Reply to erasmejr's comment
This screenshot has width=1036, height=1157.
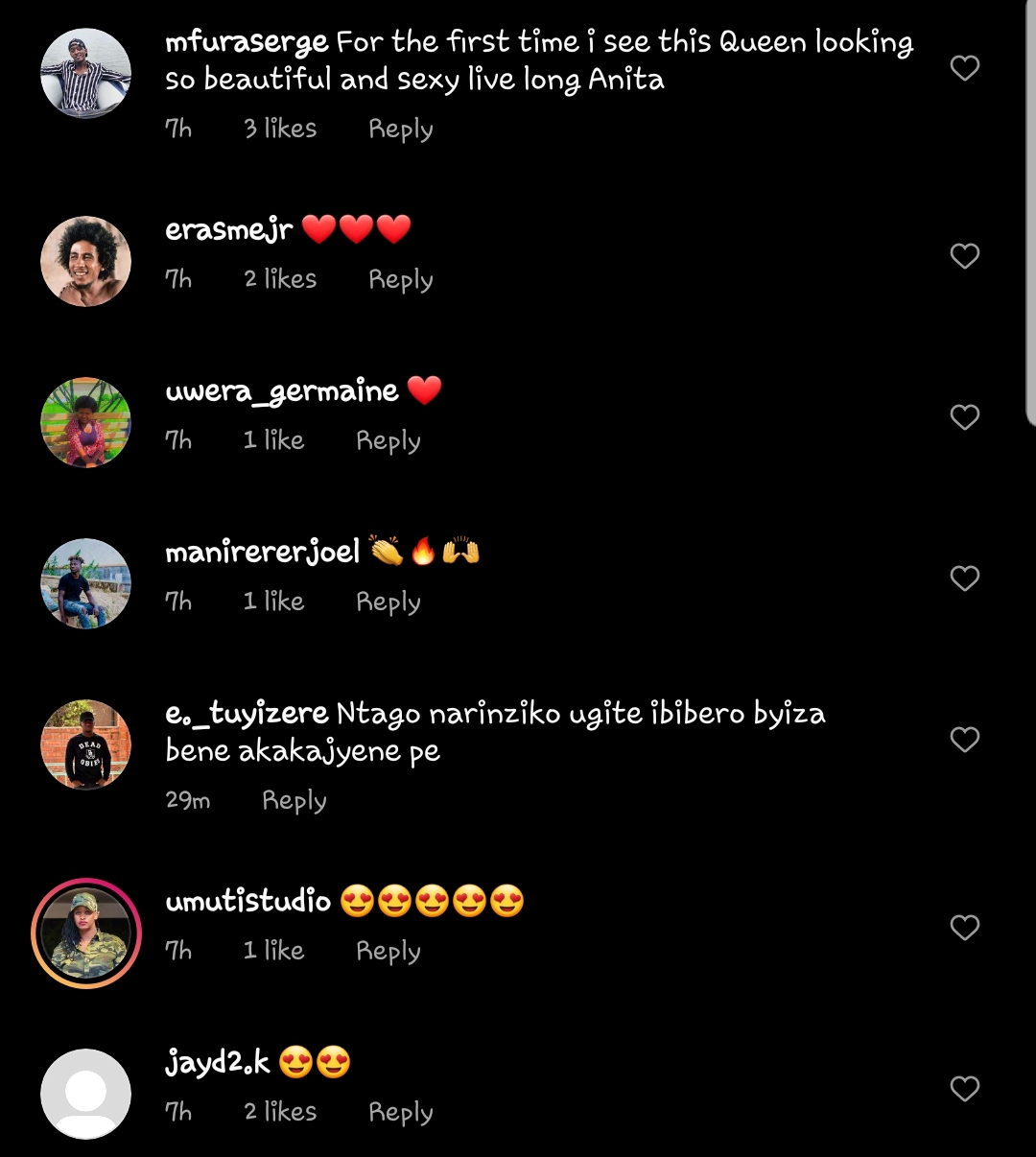point(400,279)
